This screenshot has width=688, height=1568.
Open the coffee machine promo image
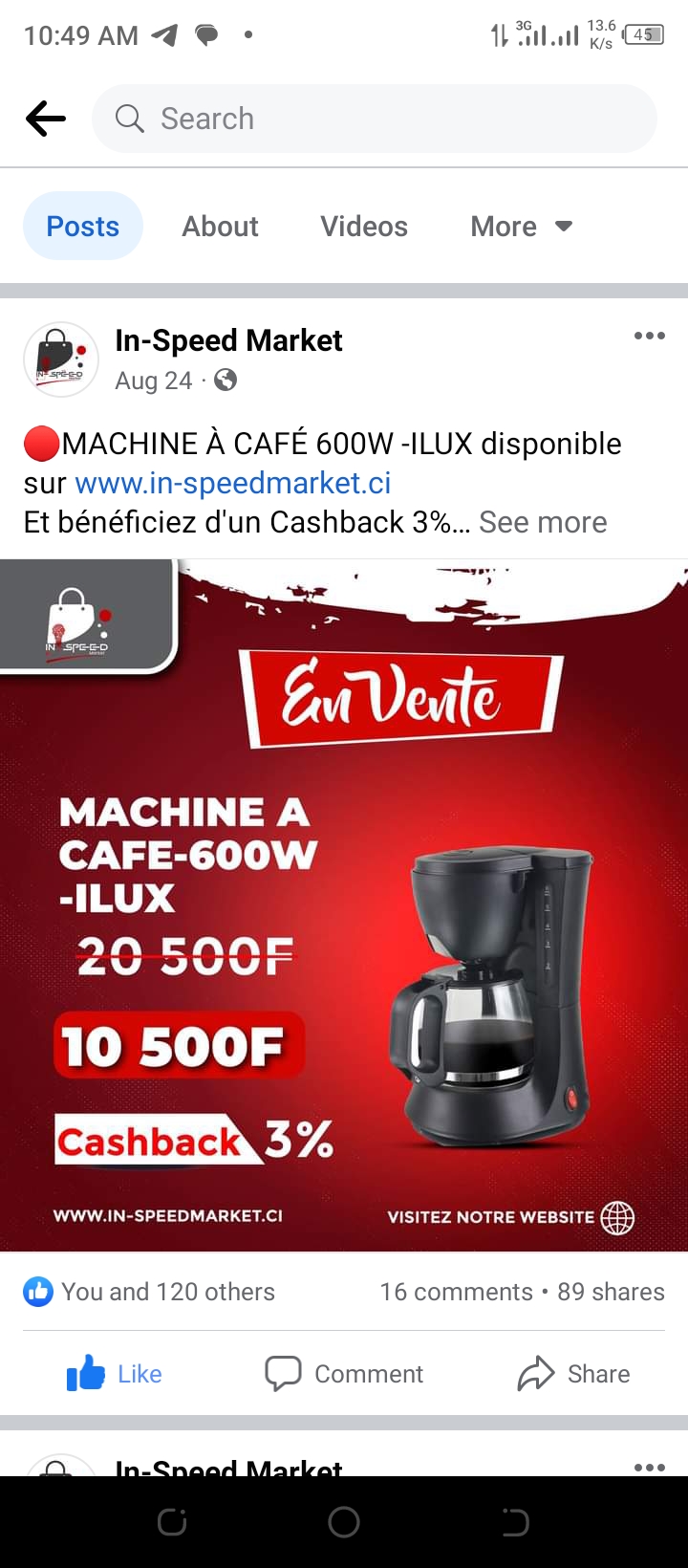(344, 904)
